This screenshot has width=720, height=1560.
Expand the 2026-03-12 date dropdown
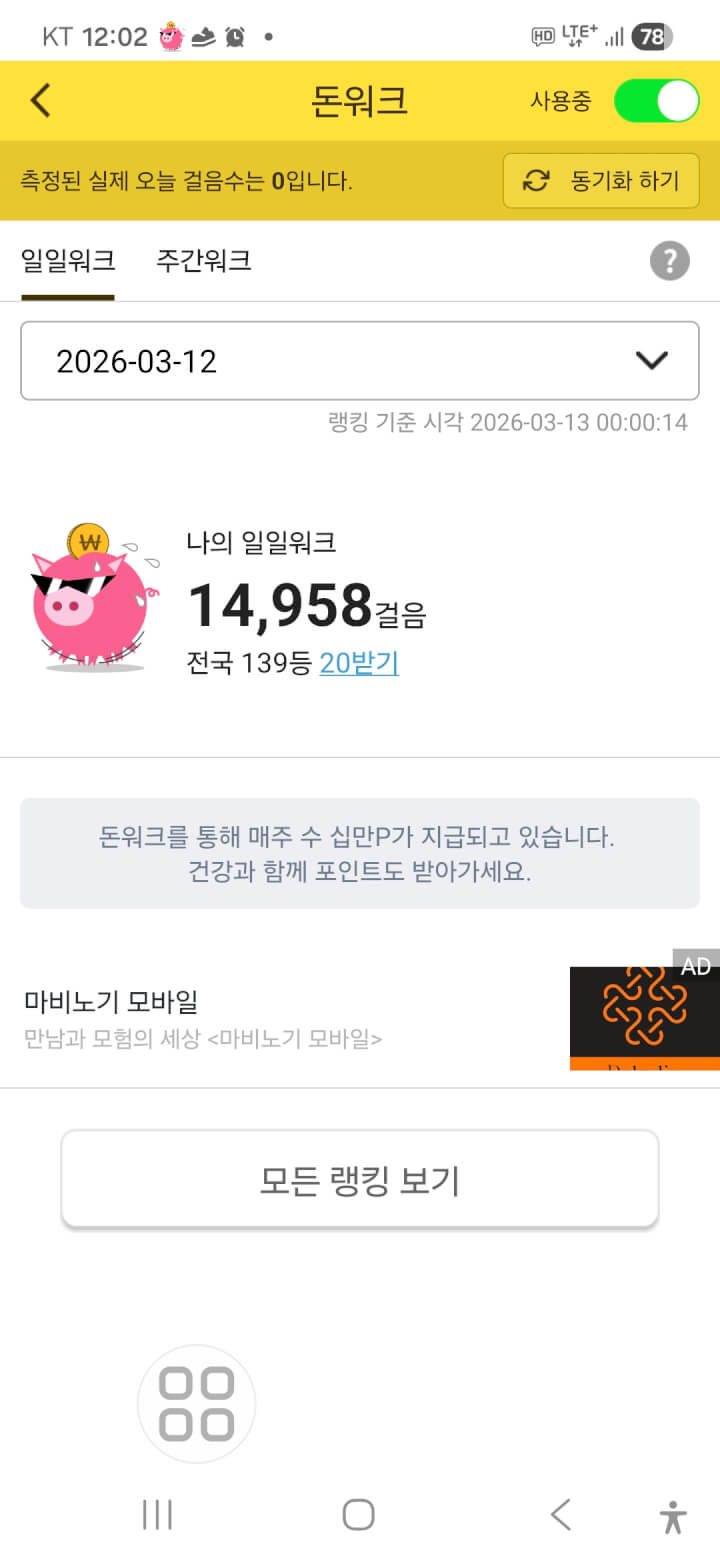point(360,361)
